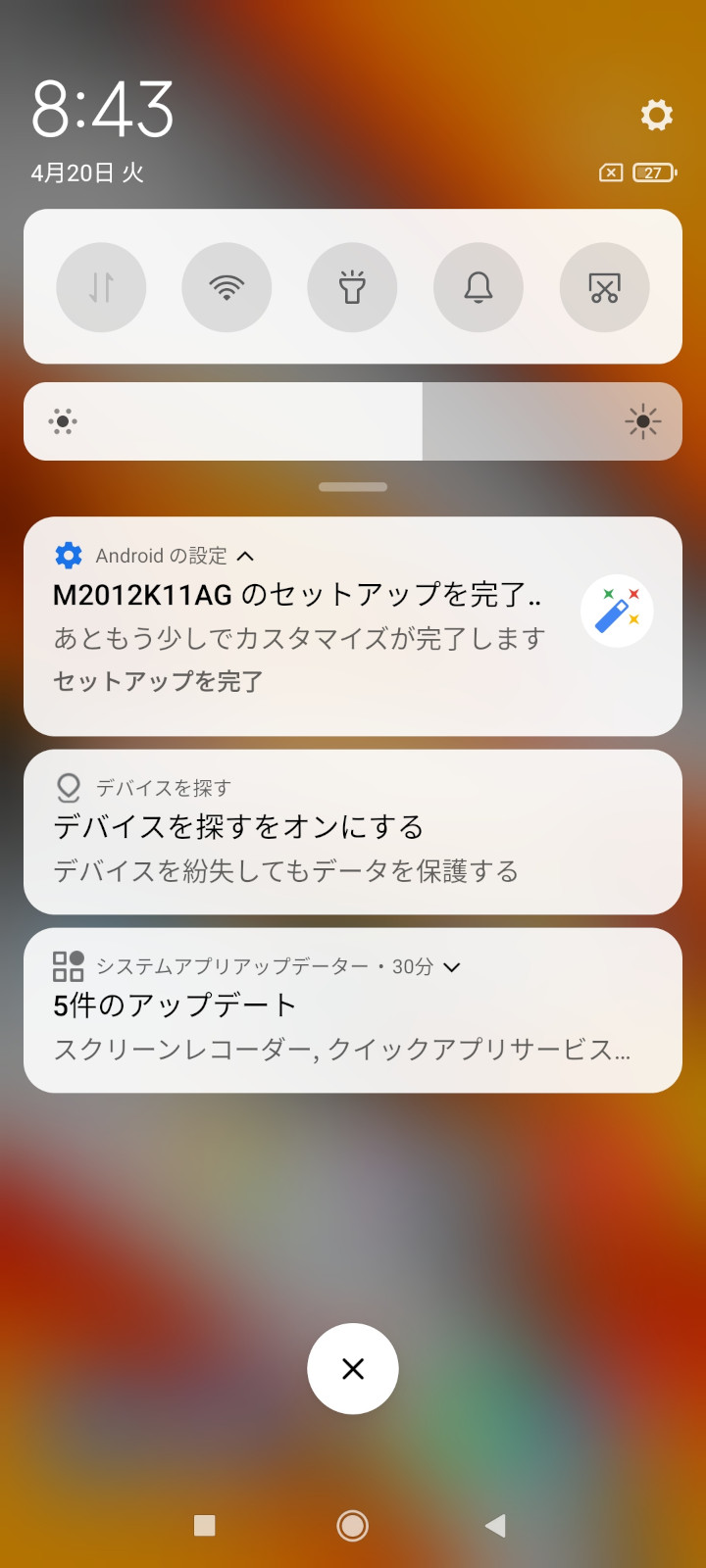Open the デバイスを探す notification
Viewport: 706px width, 1568px height.
click(353, 831)
